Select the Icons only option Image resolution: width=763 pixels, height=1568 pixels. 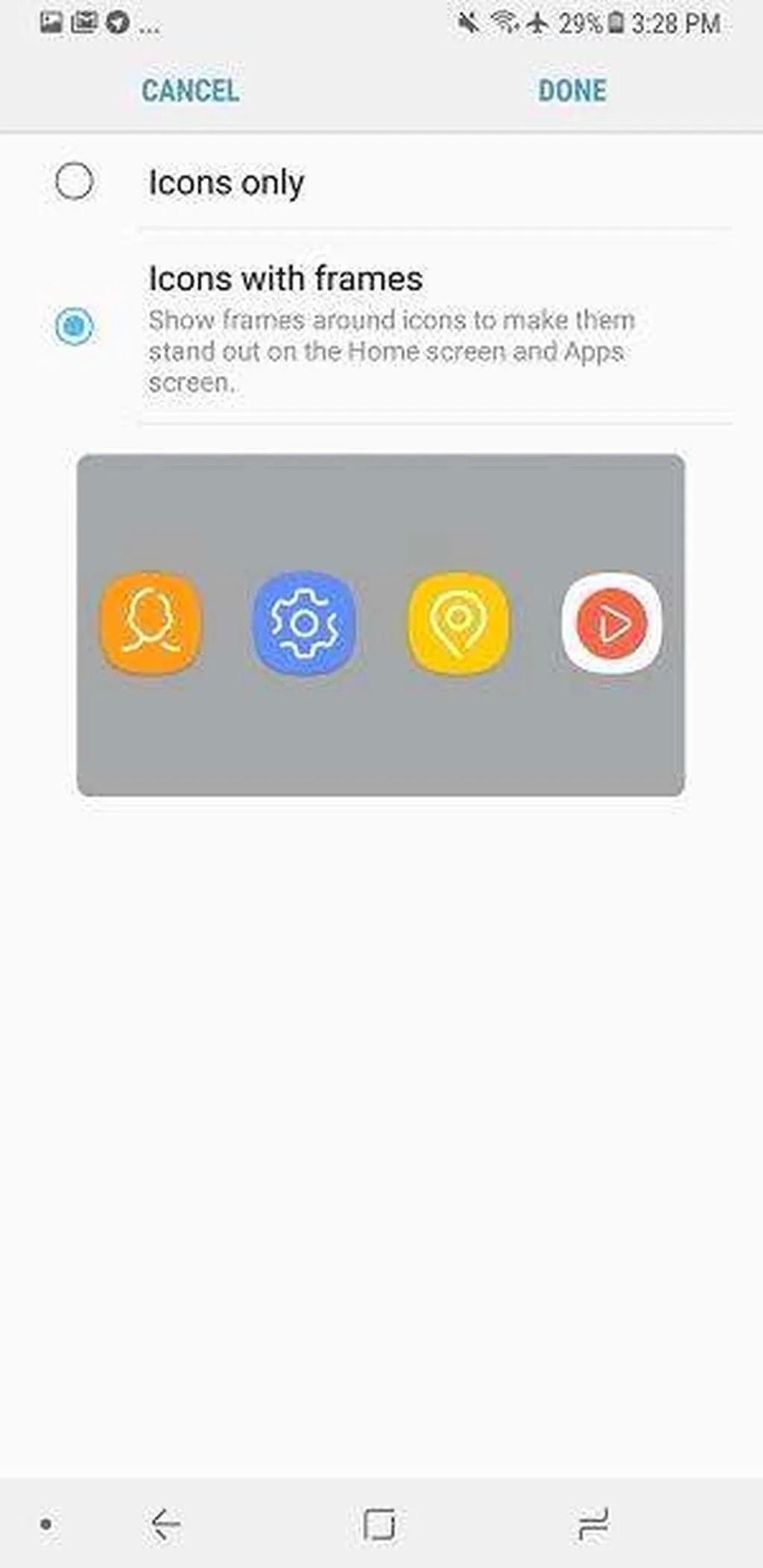[x=75, y=182]
